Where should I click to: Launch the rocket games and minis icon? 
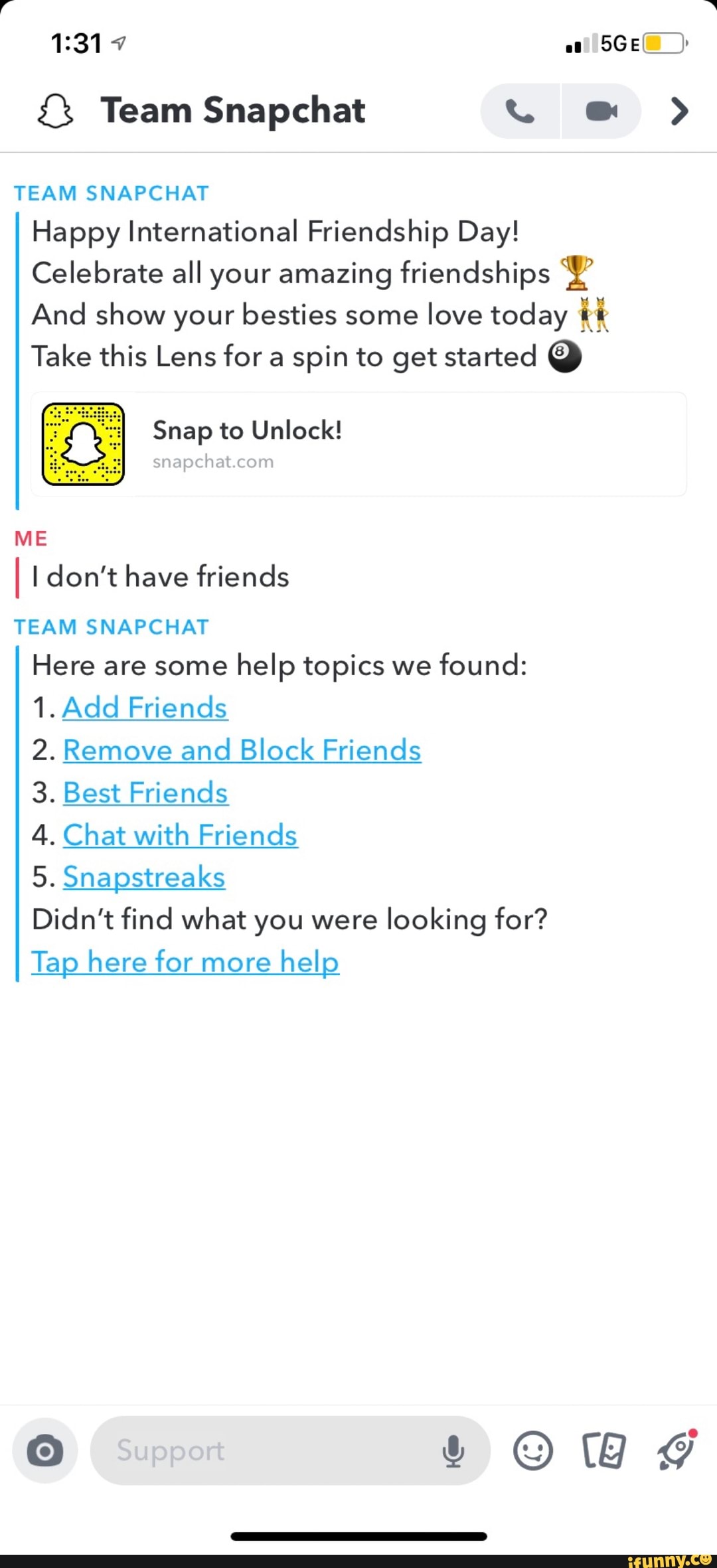coord(677,1451)
